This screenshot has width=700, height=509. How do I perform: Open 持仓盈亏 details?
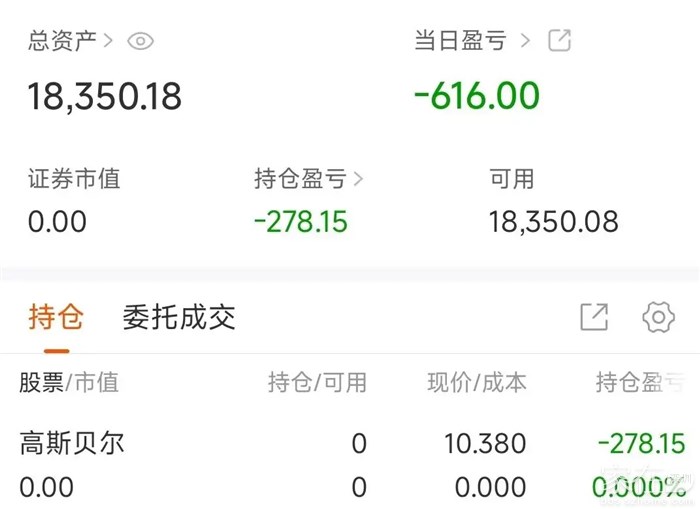(x=308, y=180)
